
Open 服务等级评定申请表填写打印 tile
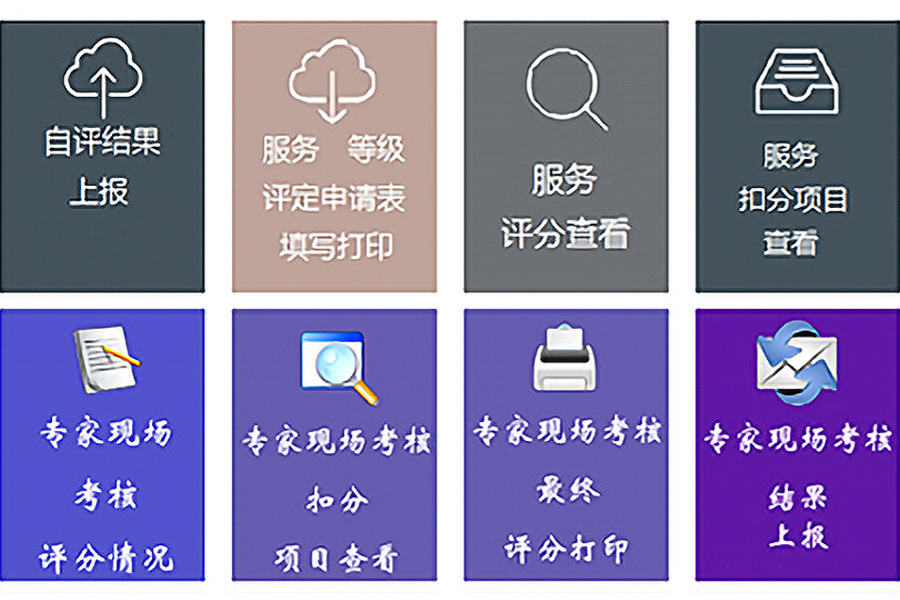coord(334,157)
